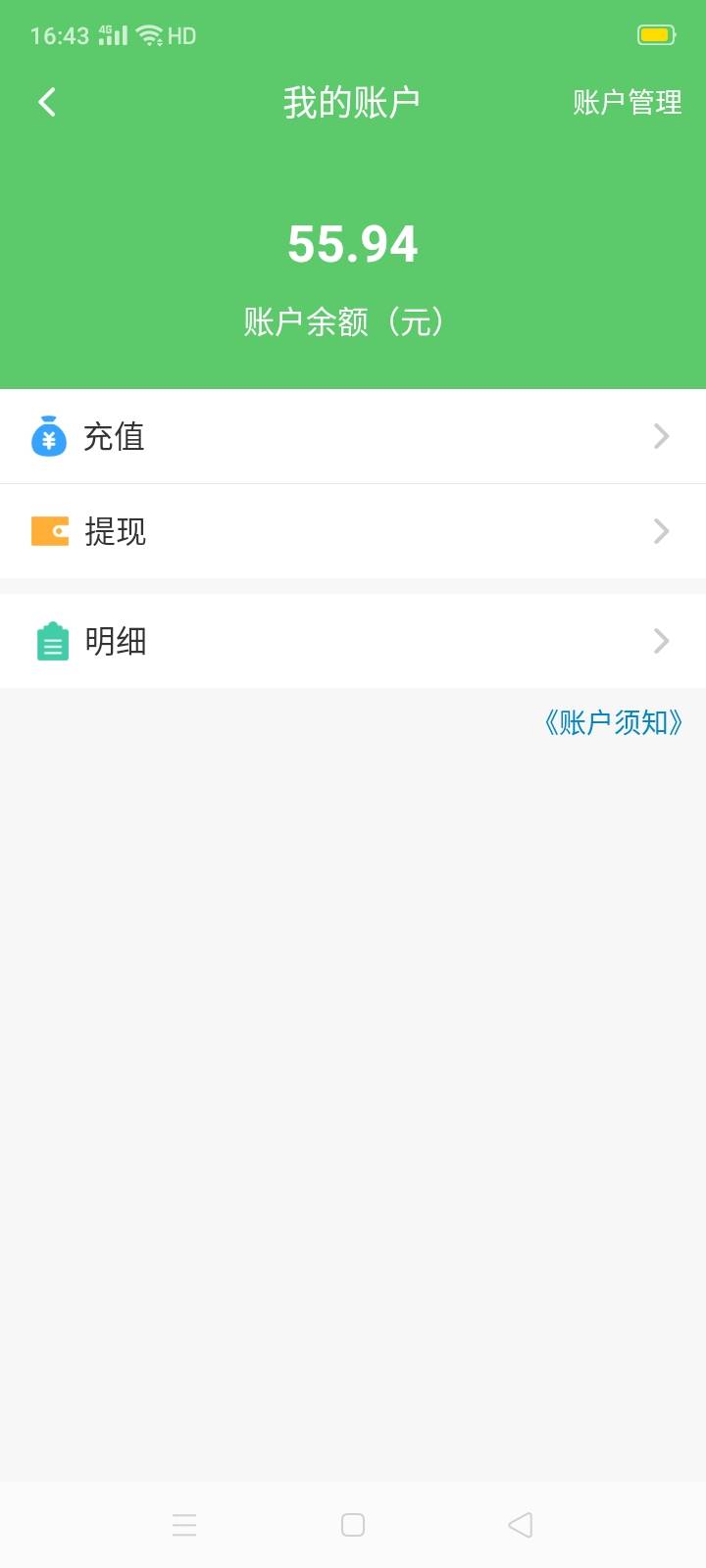Tap the money bag recharge icon
The image size is (706, 1568).
[50, 436]
